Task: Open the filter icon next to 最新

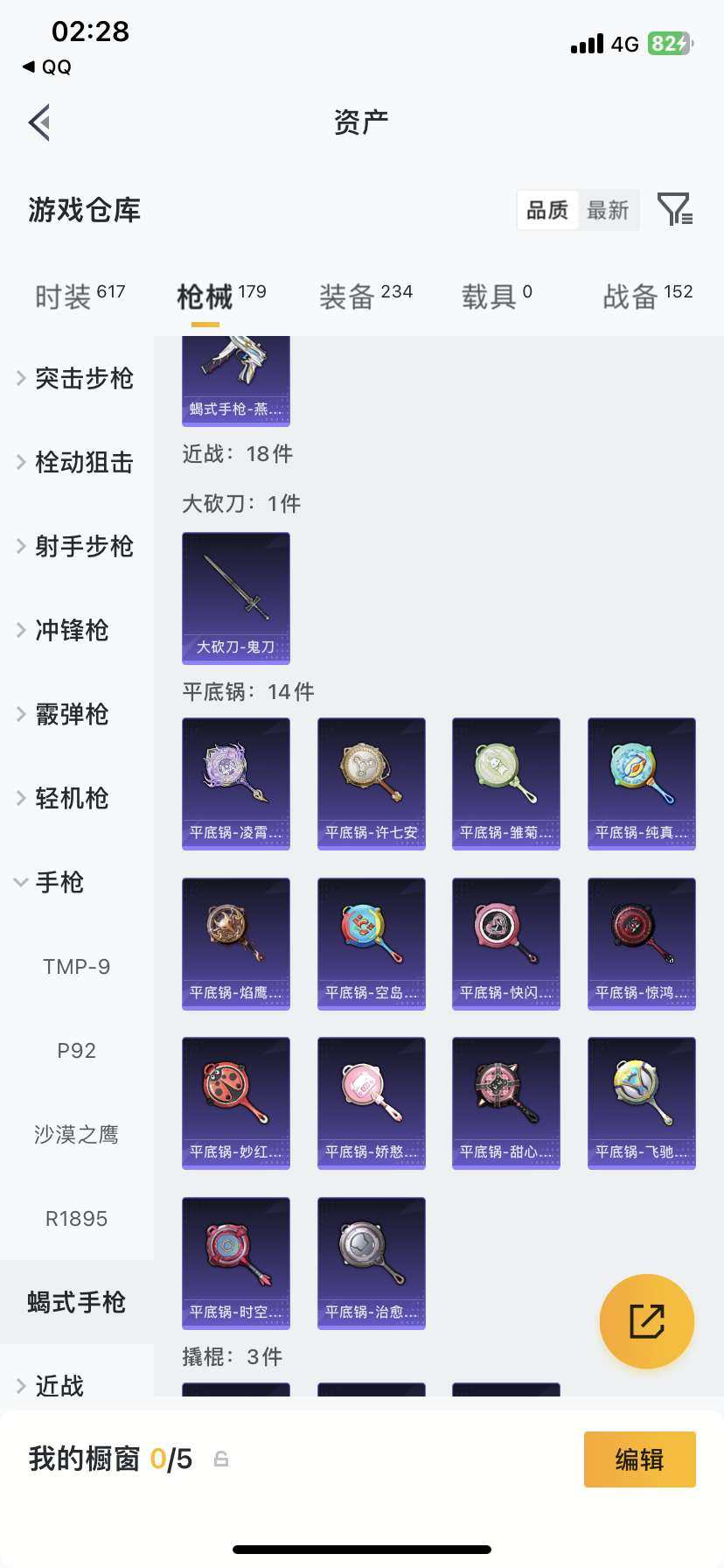Action: pos(673,210)
